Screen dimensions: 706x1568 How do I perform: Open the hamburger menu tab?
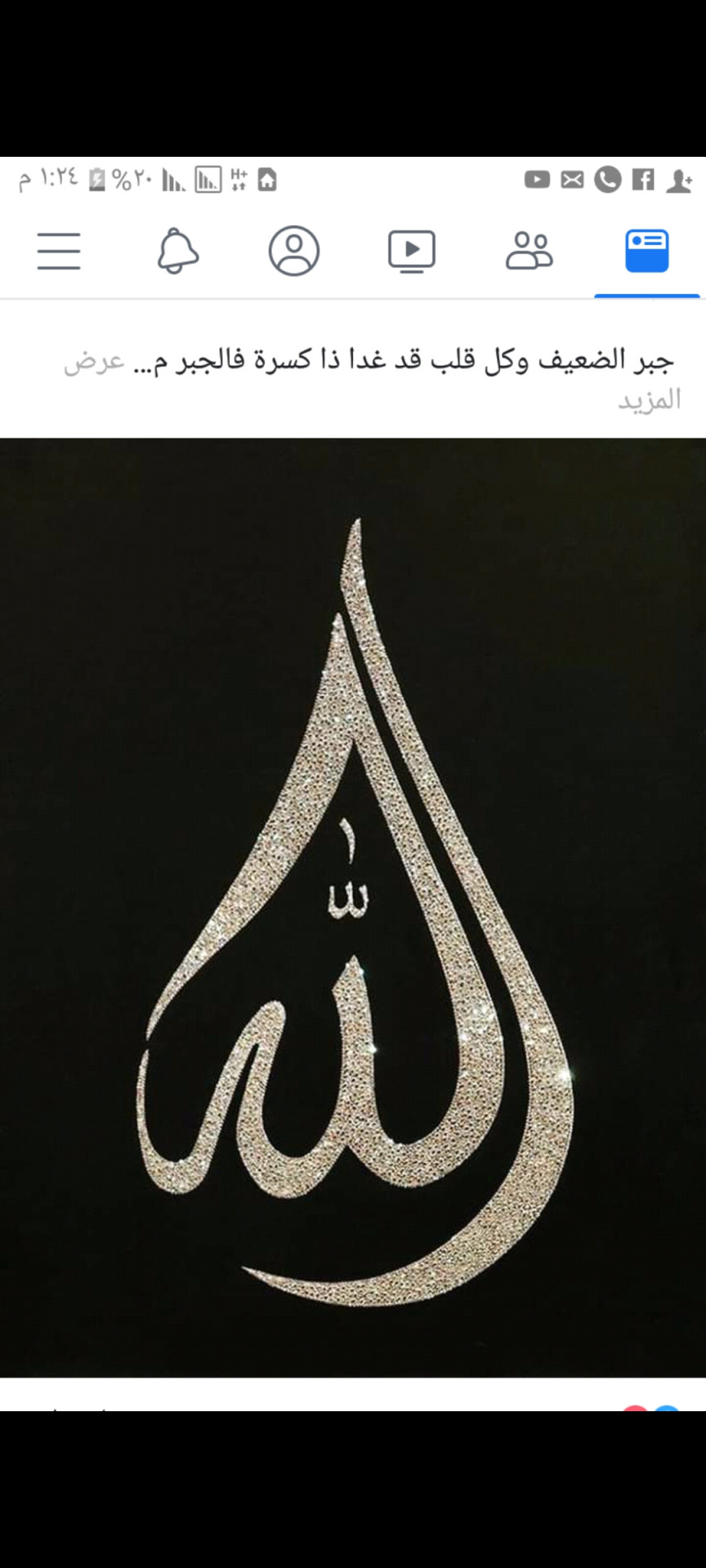tap(59, 251)
